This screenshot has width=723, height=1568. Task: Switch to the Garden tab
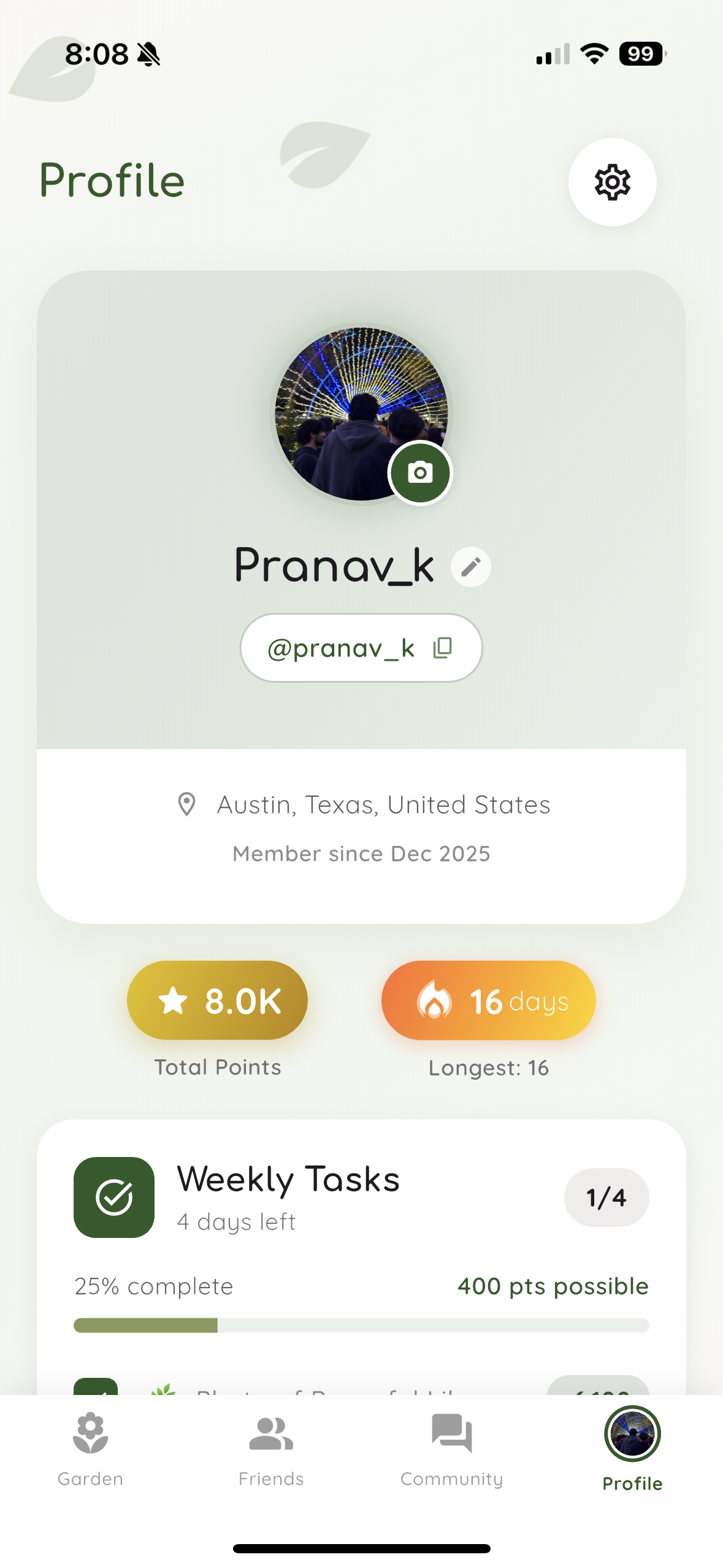(x=90, y=1449)
